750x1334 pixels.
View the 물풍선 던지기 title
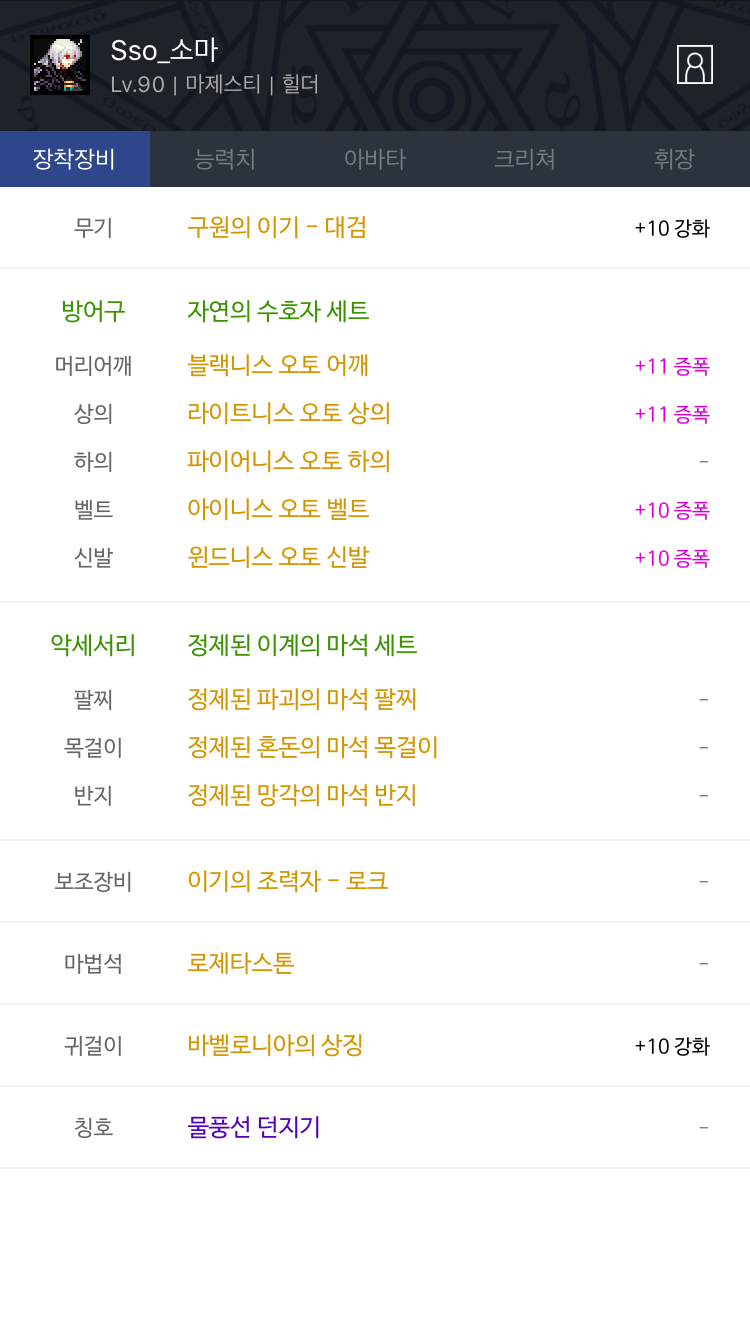pos(254,1127)
